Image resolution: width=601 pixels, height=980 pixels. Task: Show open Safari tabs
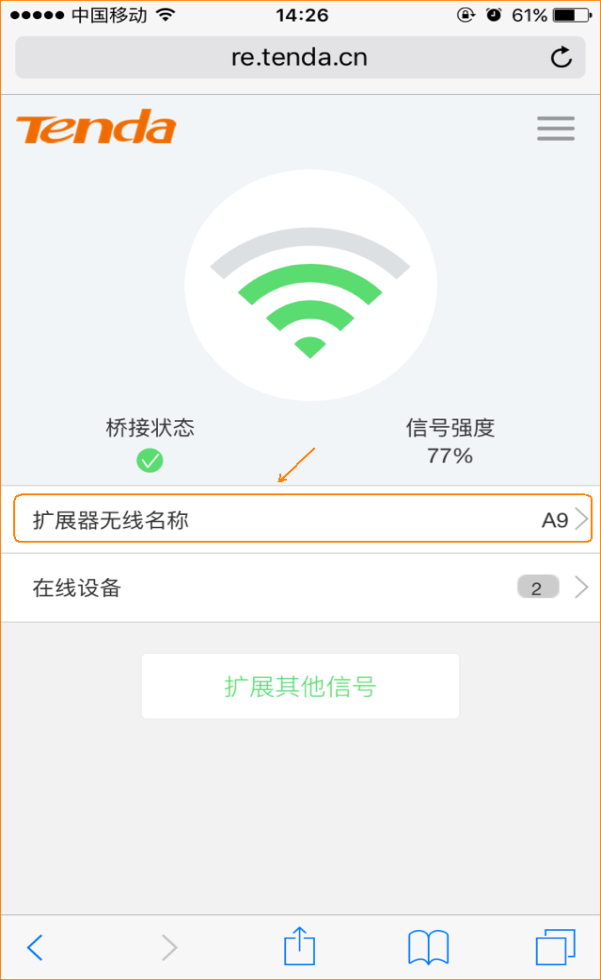click(x=555, y=946)
